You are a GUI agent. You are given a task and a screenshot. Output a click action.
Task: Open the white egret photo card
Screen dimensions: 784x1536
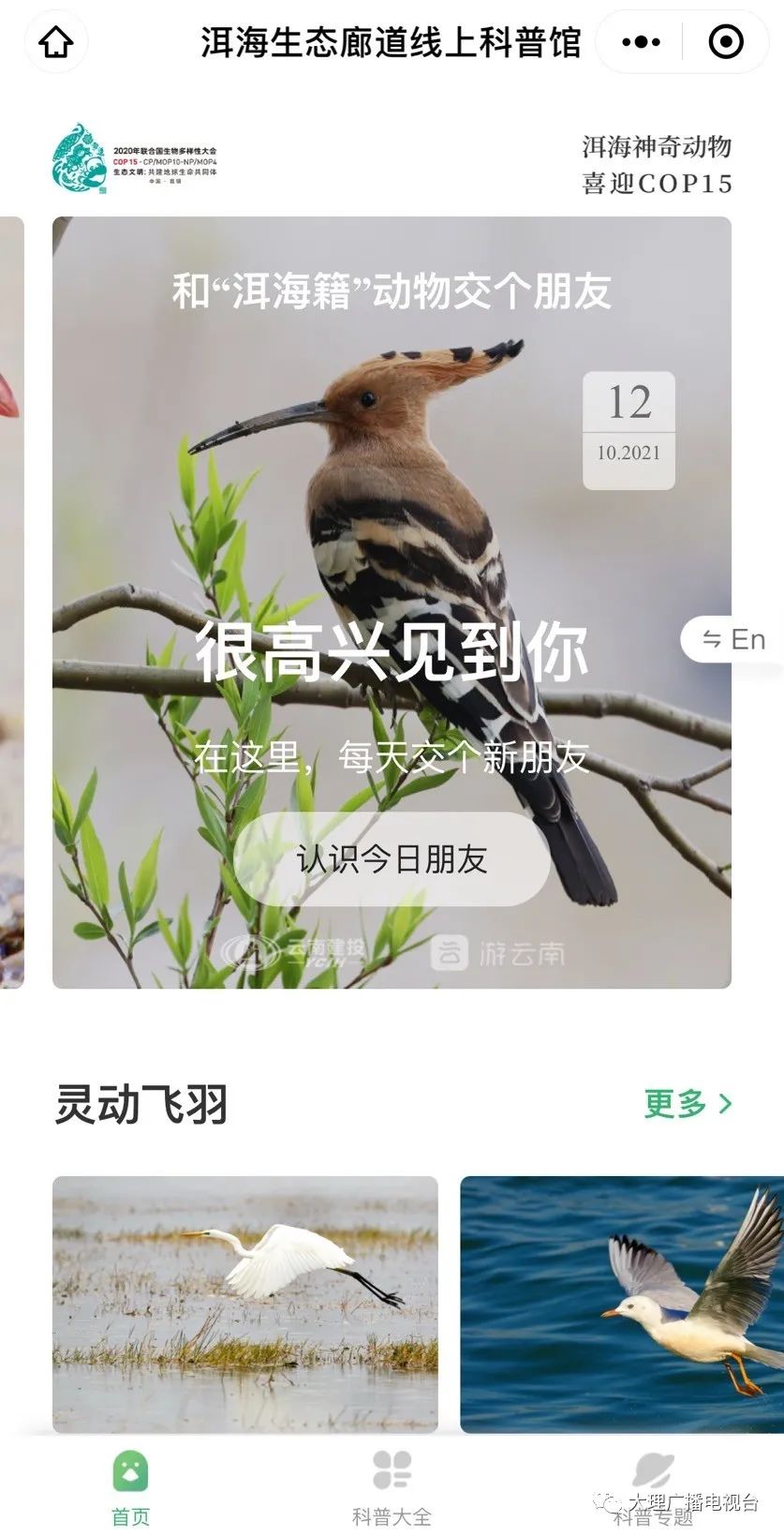(245, 1304)
